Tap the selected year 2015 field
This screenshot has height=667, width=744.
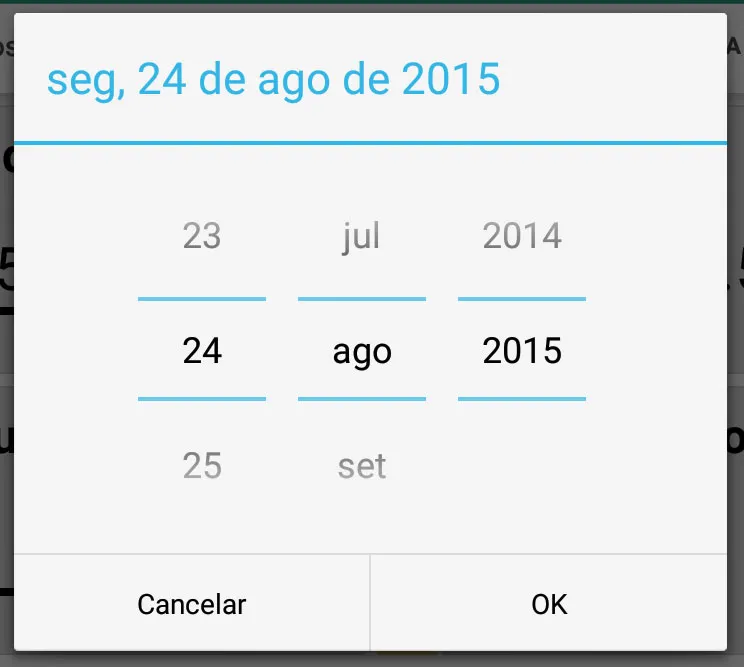coord(522,351)
